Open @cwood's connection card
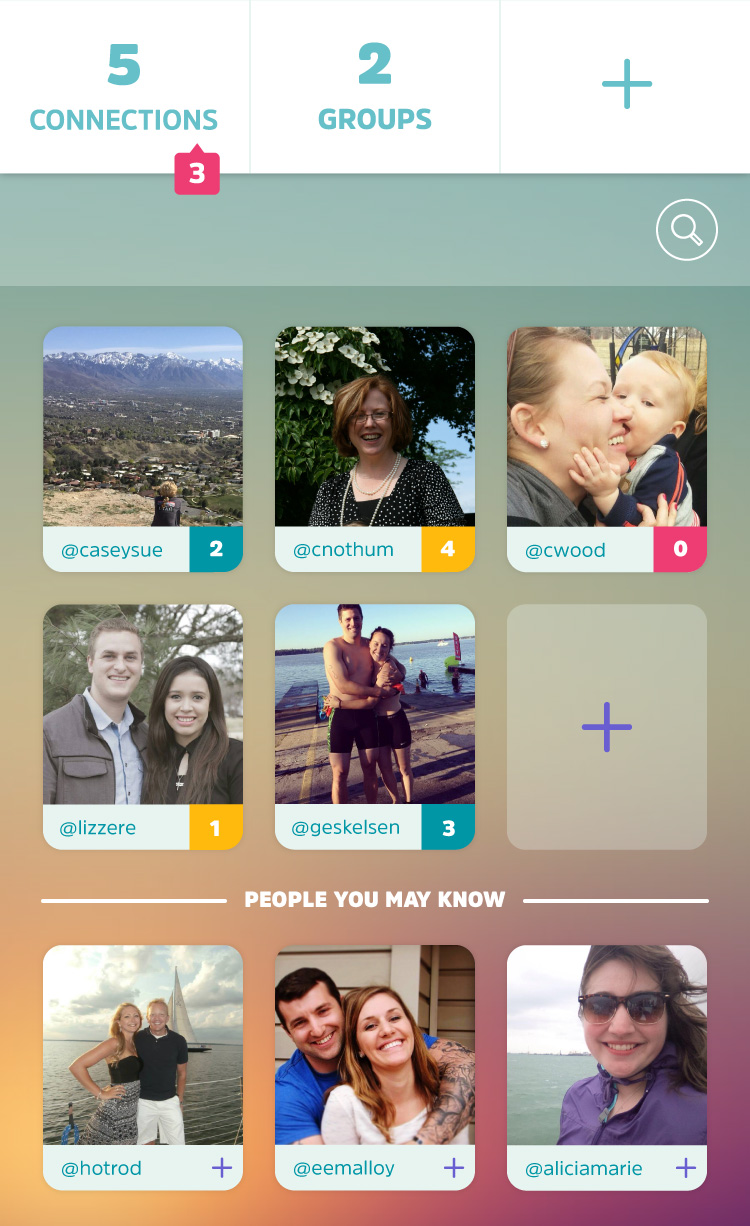The height and width of the screenshot is (1226, 750). pos(607,449)
